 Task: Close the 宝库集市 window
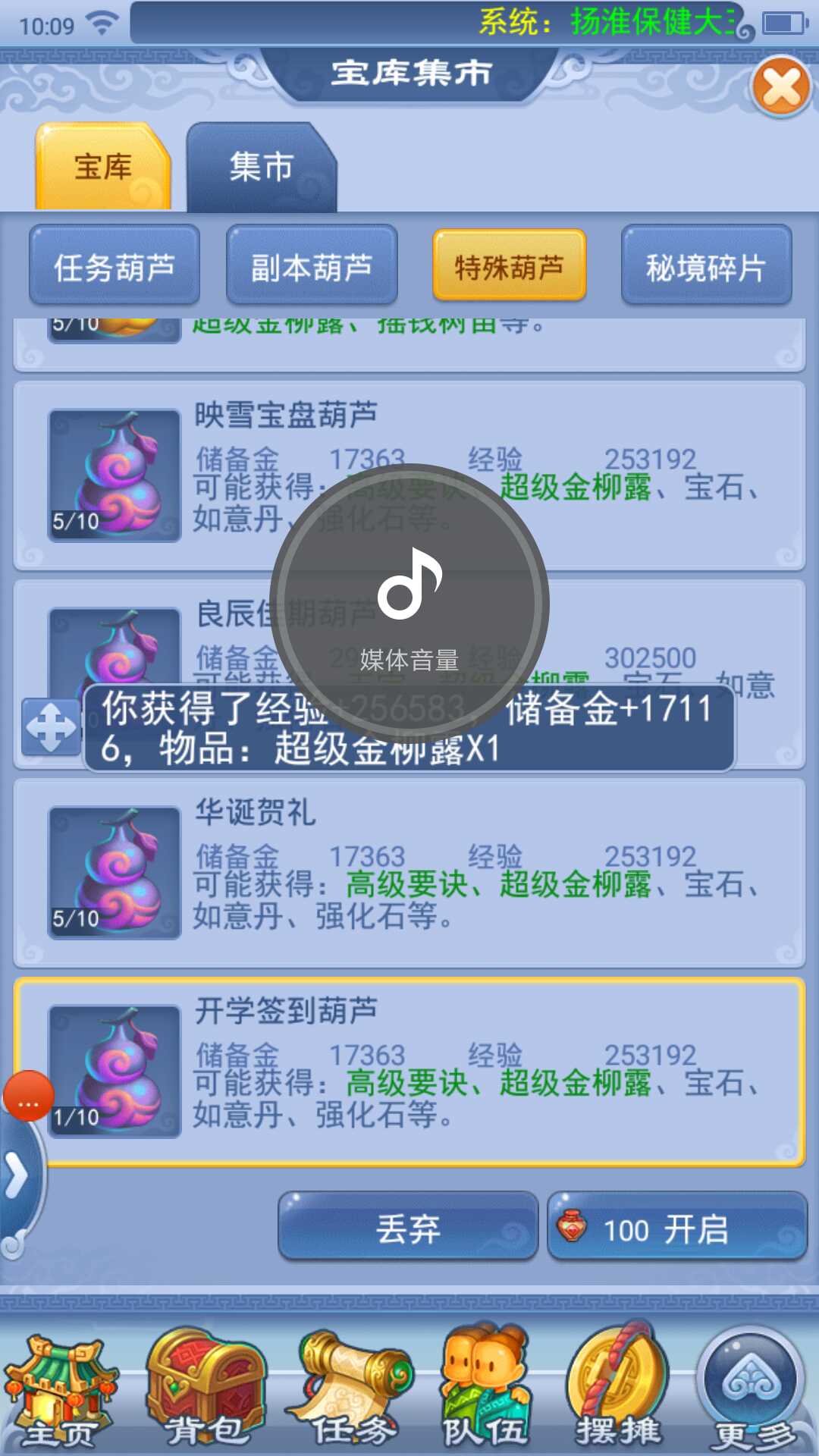point(781,86)
